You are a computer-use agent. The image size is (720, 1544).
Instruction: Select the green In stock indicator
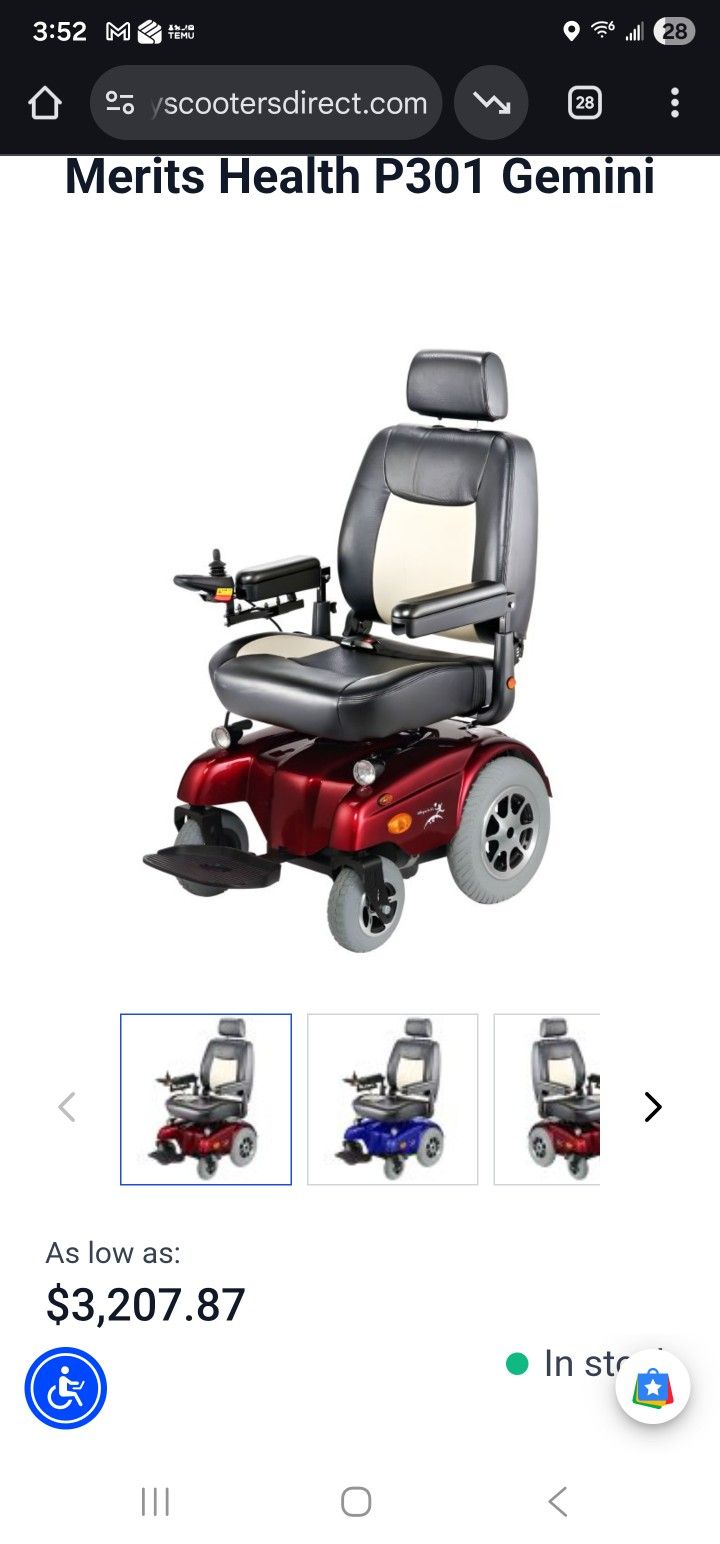516,1362
